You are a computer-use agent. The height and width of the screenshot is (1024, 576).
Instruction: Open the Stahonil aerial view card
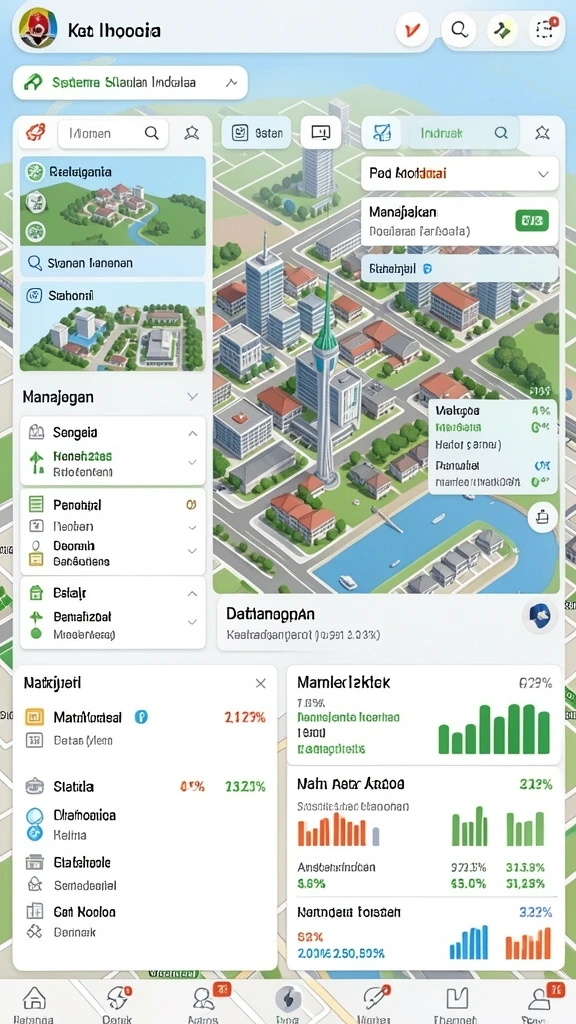(113, 326)
